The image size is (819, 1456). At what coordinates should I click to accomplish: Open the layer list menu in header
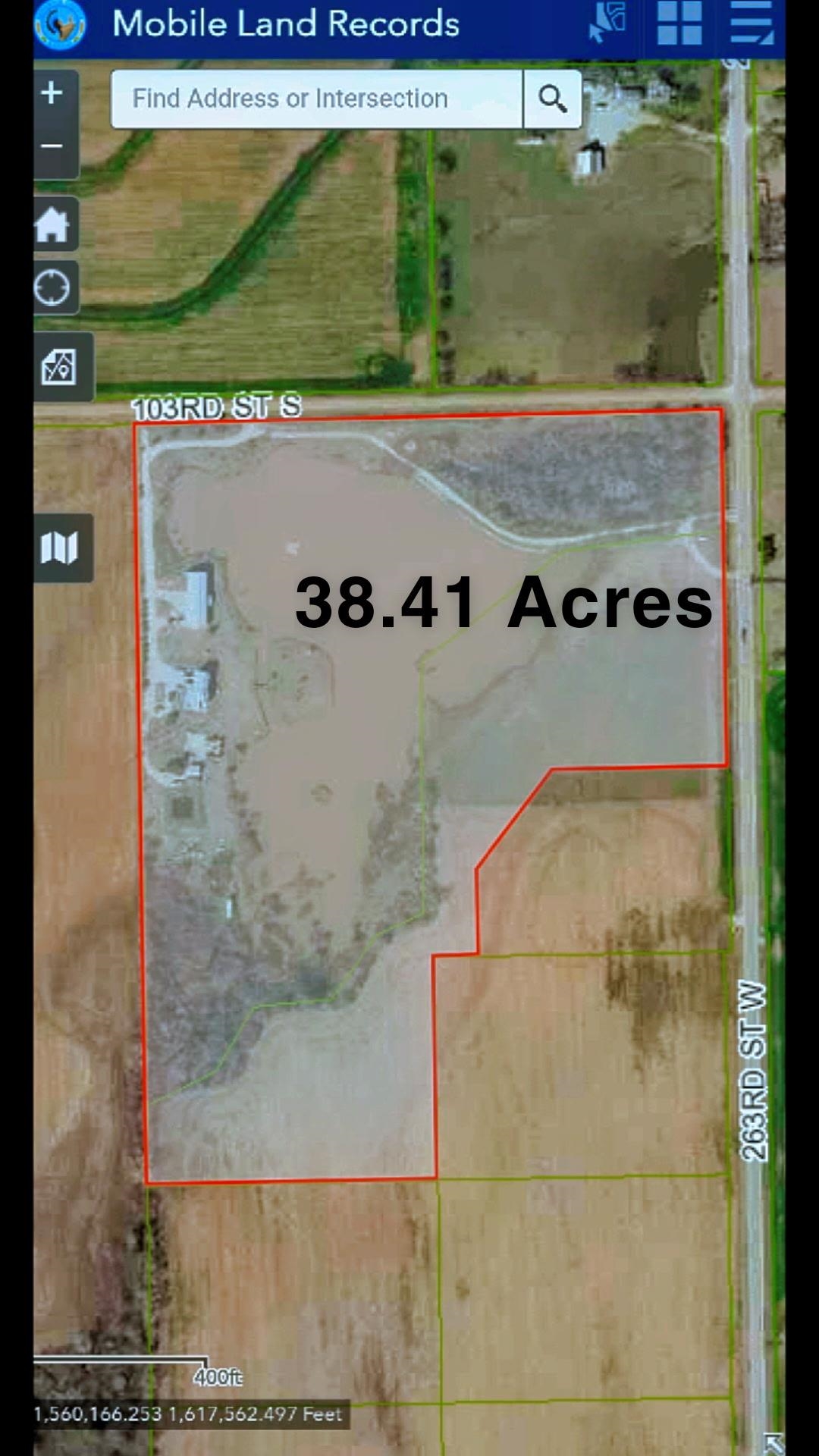[x=751, y=24]
